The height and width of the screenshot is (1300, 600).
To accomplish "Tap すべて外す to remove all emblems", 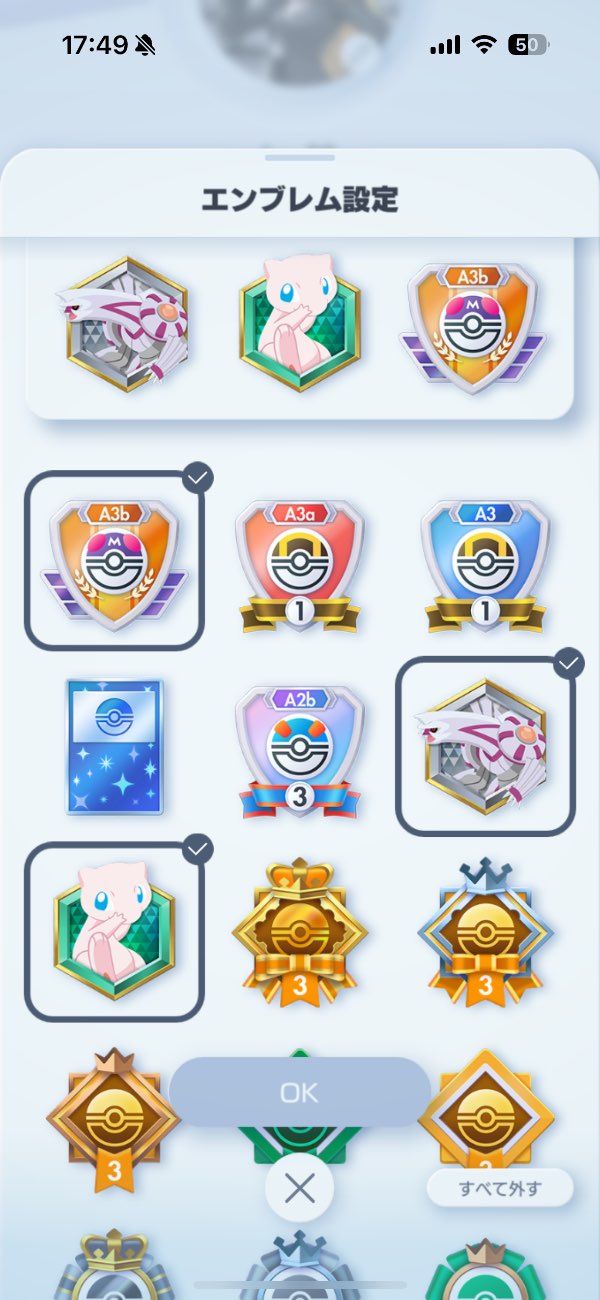I will (500, 1189).
